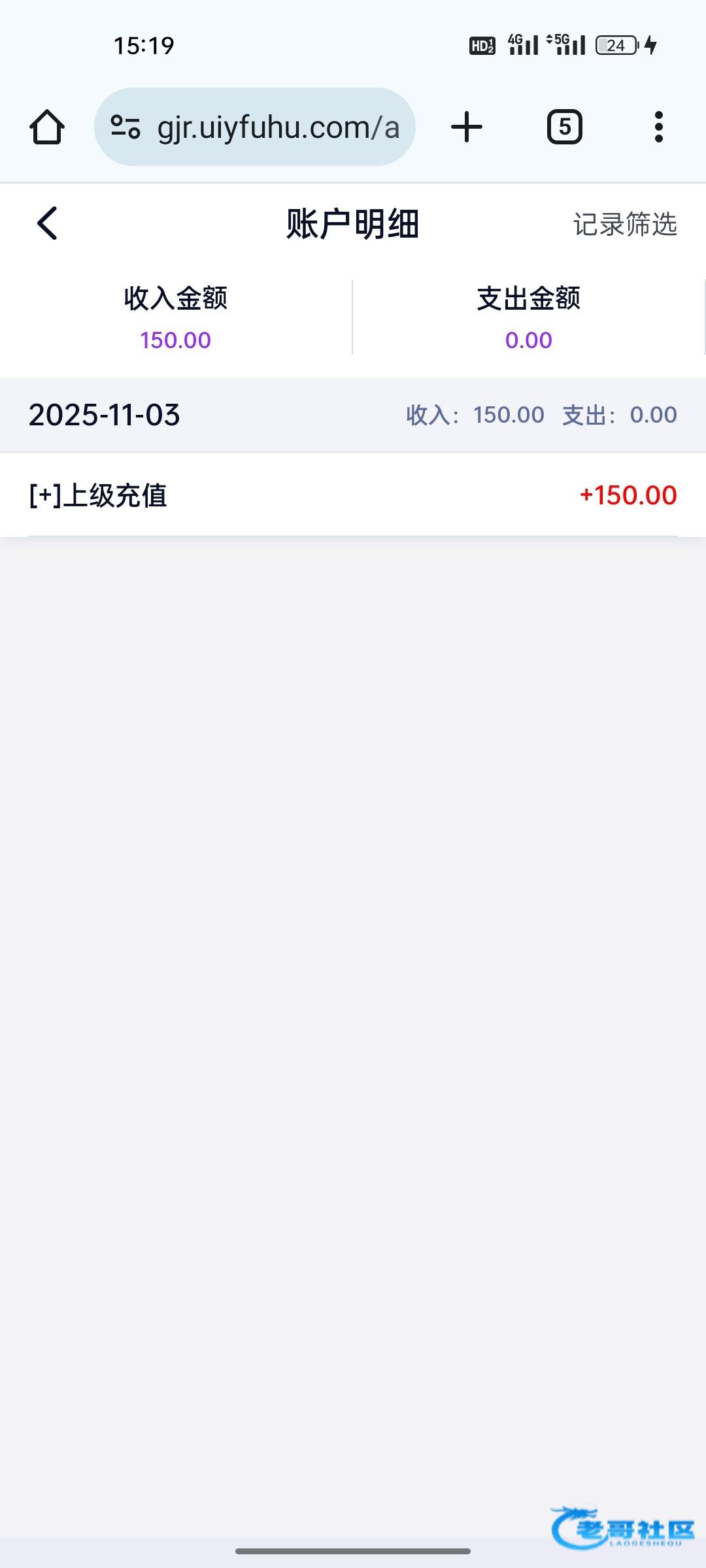View the 5 open tabs
The width and height of the screenshot is (706, 1568).
click(564, 127)
